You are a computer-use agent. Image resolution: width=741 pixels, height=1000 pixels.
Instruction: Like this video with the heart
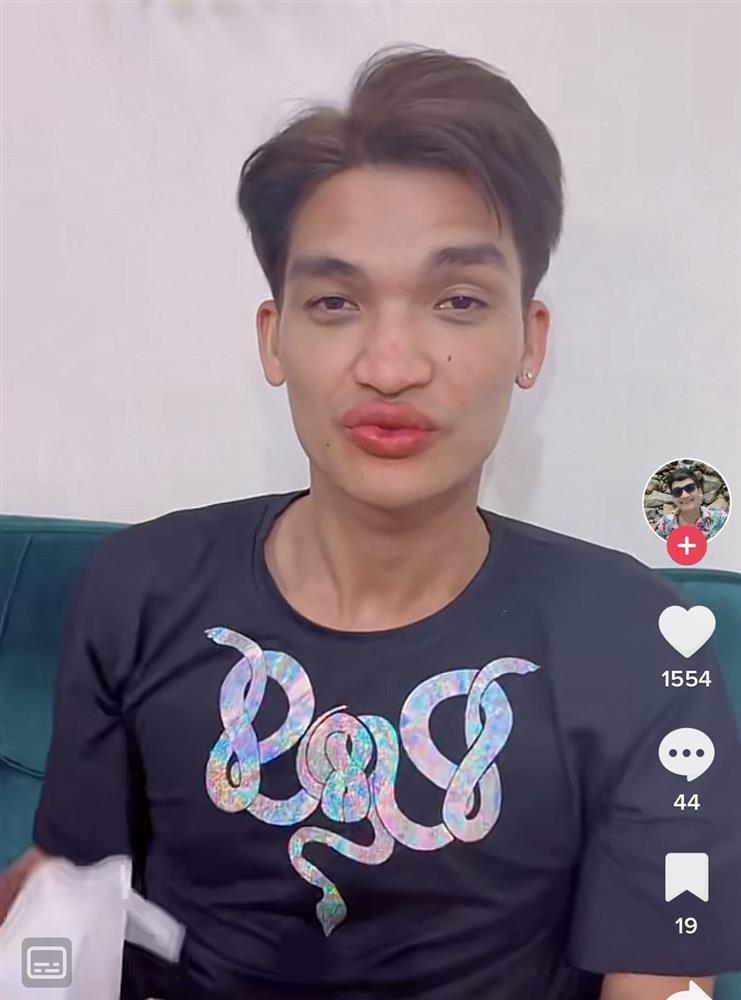686,632
